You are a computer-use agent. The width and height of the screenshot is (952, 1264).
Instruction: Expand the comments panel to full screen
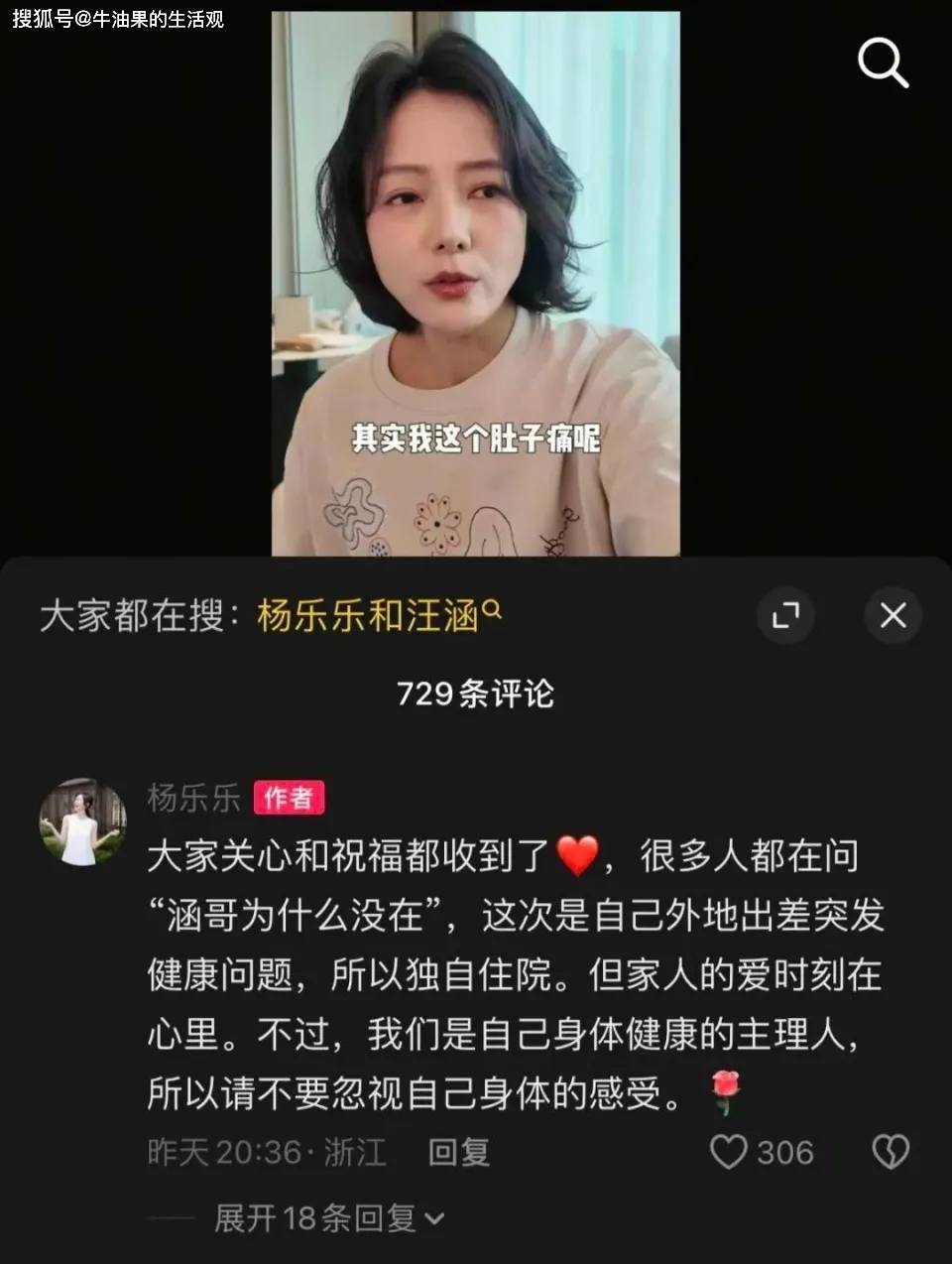[x=785, y=616]
